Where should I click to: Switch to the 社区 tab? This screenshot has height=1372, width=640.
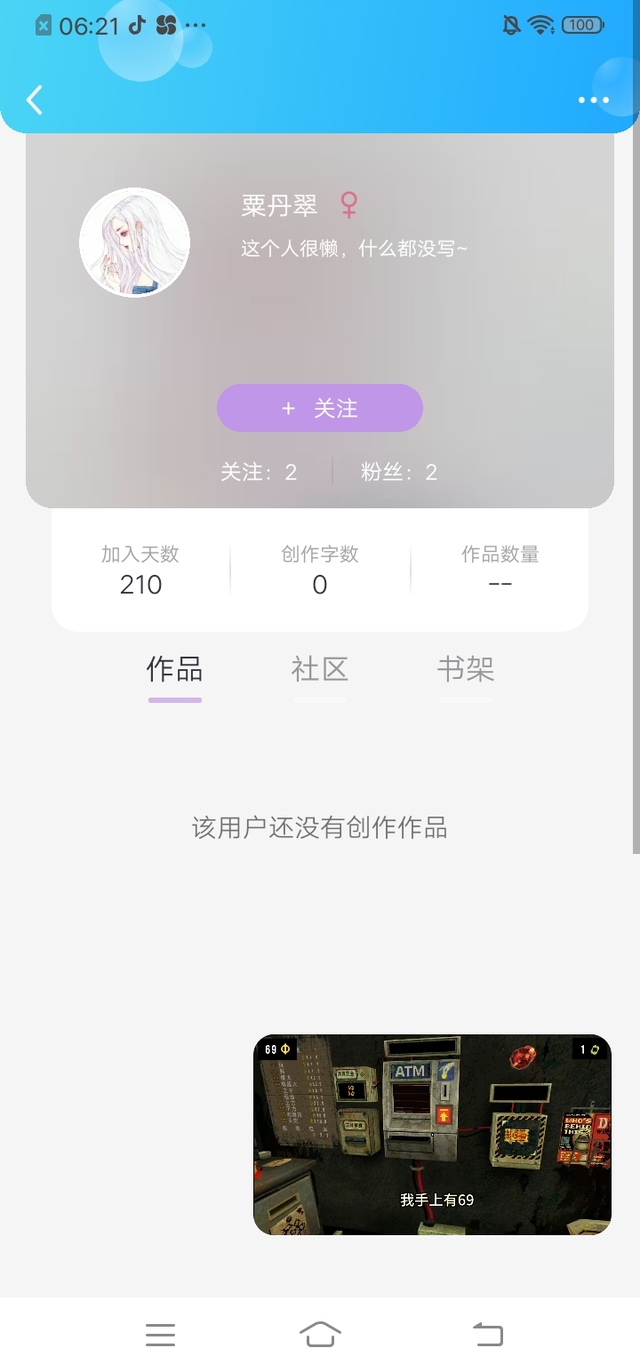pos(320,670)
